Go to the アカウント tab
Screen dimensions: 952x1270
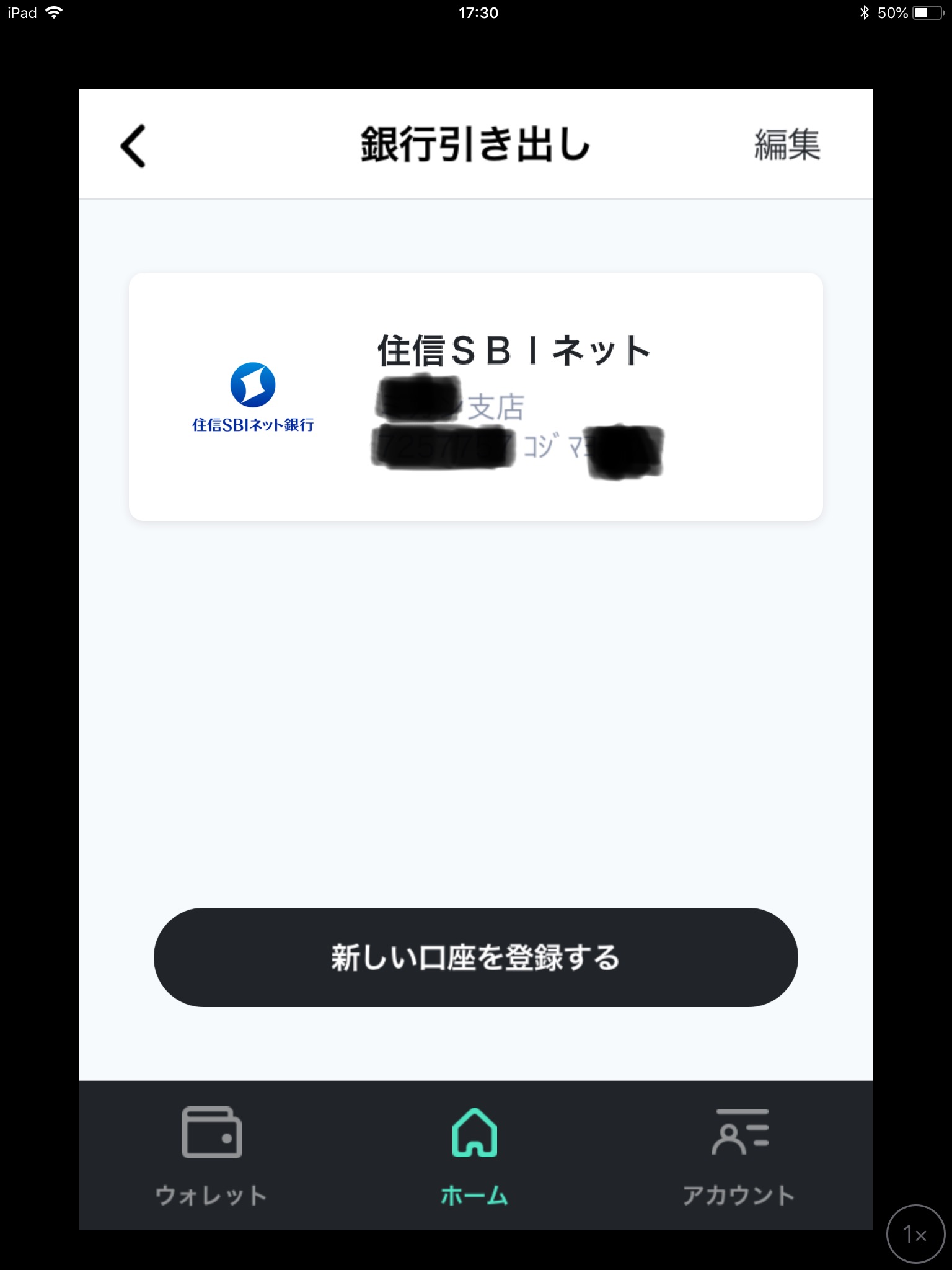pyautogui.click(x=739, y=1155)
